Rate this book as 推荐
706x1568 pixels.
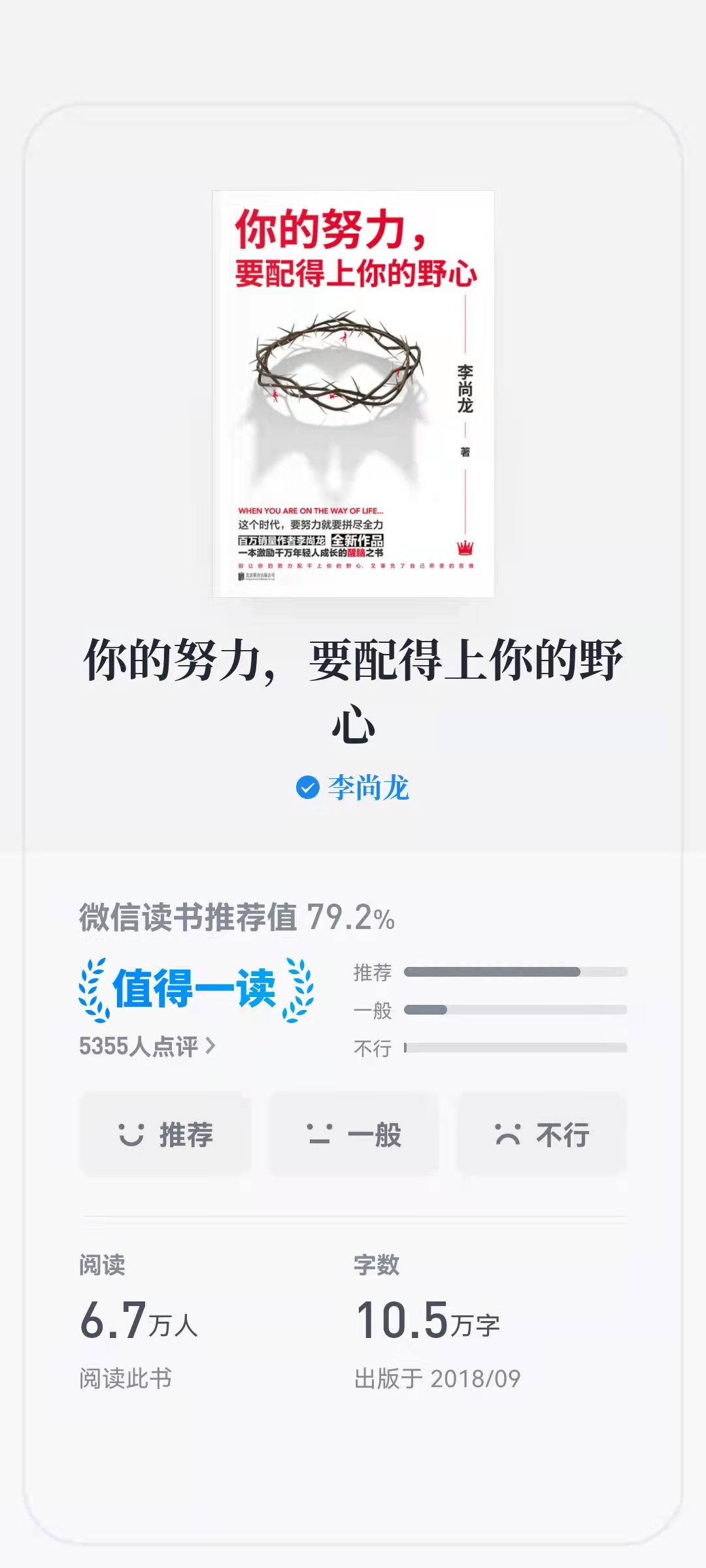tap(165, 1135)
